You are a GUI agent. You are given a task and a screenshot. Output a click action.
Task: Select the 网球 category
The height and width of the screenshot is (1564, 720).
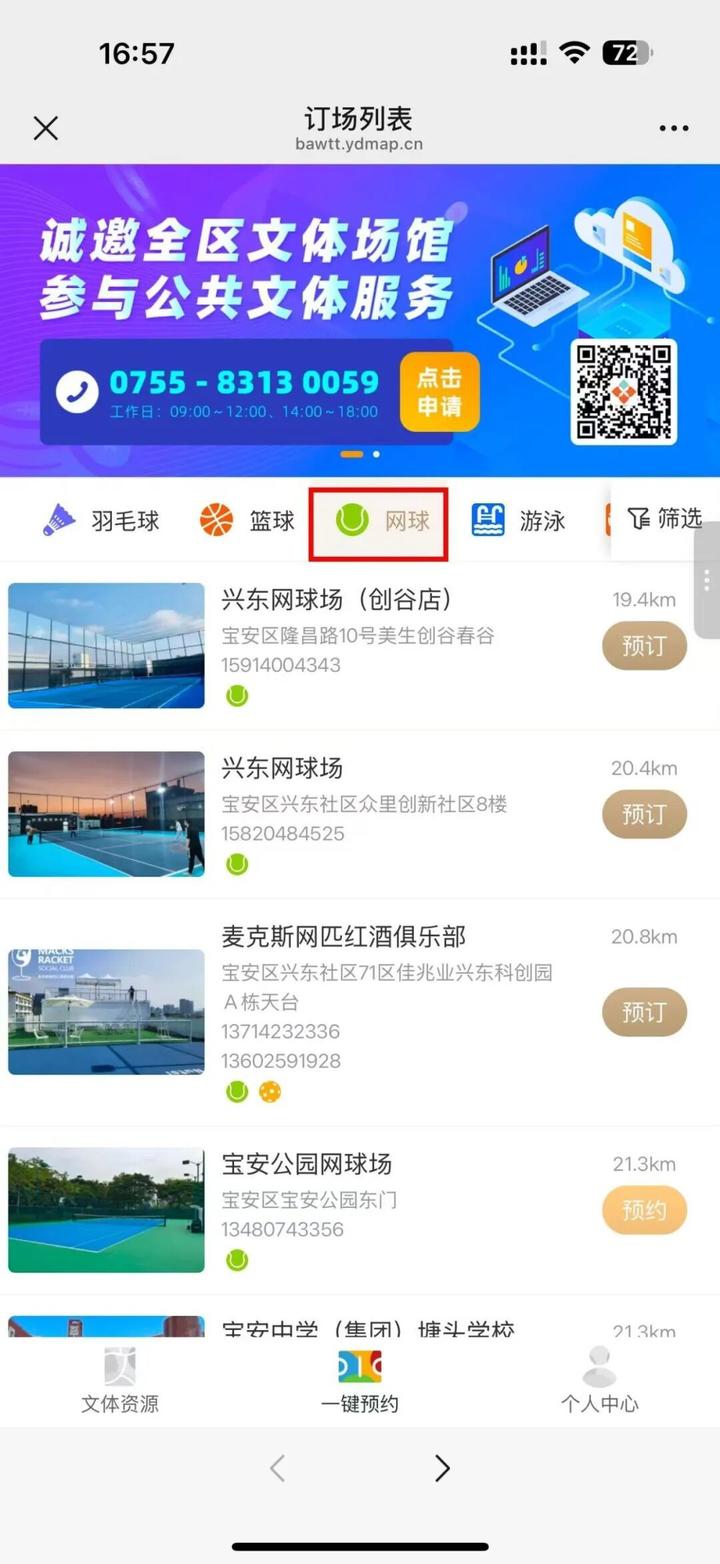point(382,520)
